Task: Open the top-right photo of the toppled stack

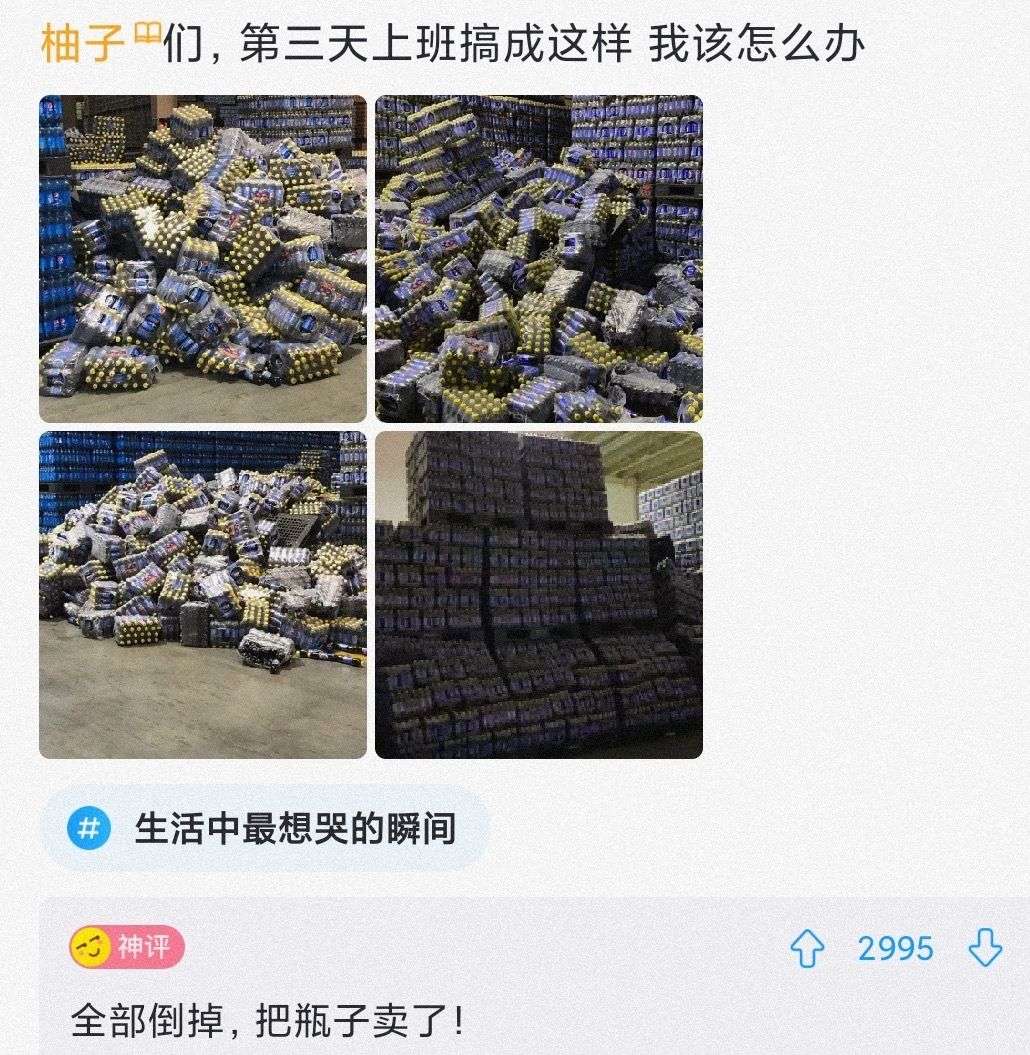Action: [x=540, y=255]
